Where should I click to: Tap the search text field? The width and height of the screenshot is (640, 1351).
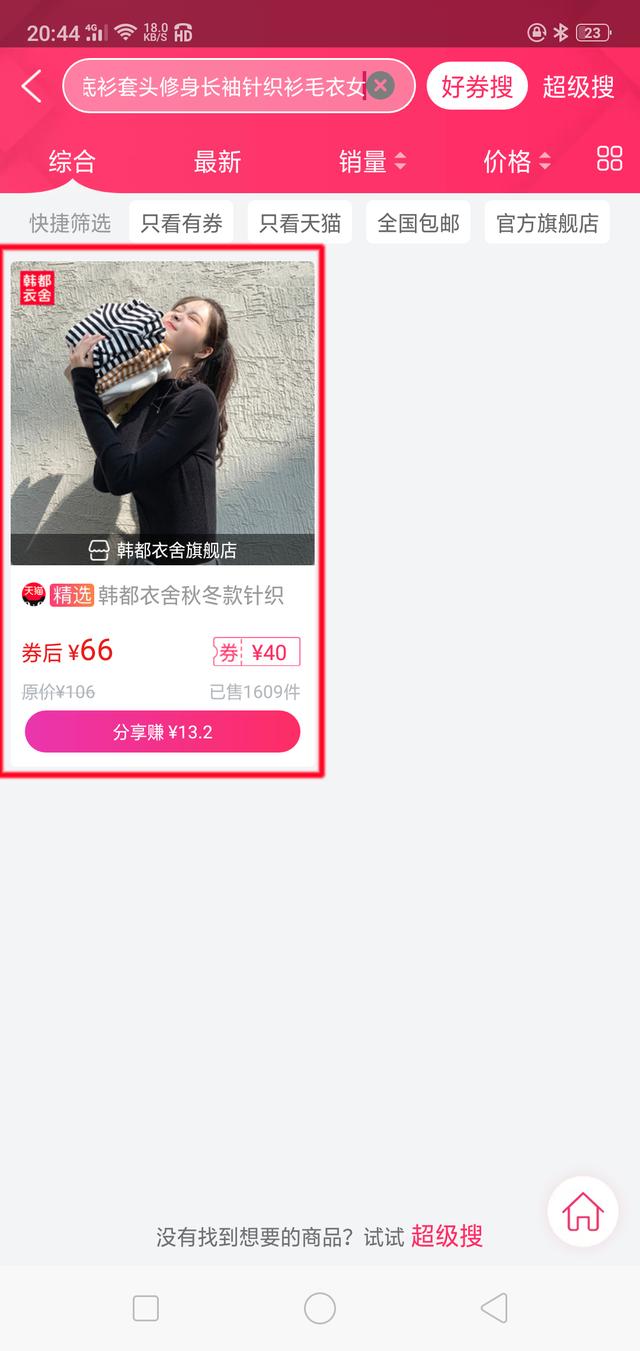tap(220, 86)
